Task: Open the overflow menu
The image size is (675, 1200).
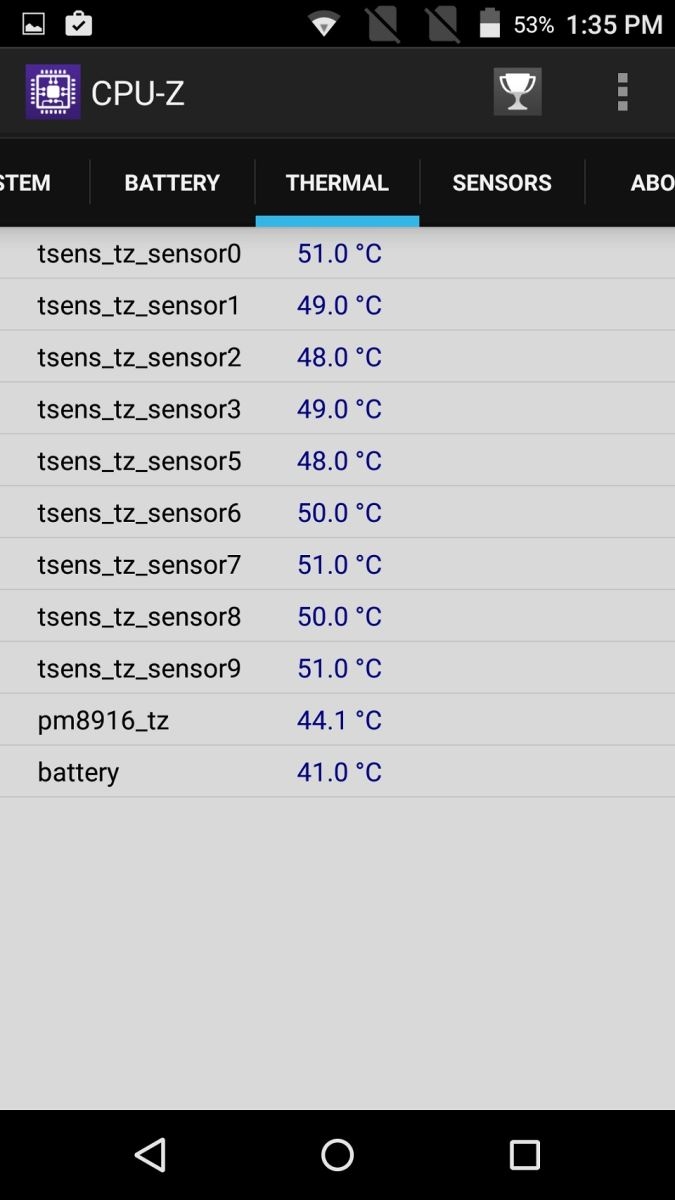Action: 622,92
